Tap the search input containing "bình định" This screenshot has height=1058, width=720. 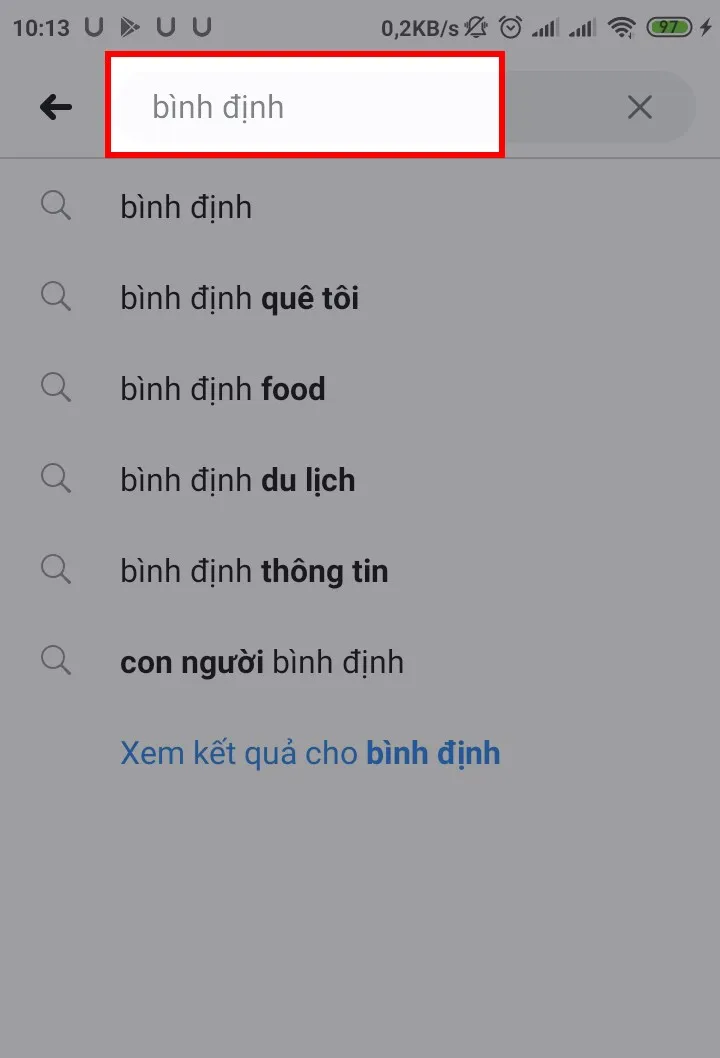pos(300,107)
